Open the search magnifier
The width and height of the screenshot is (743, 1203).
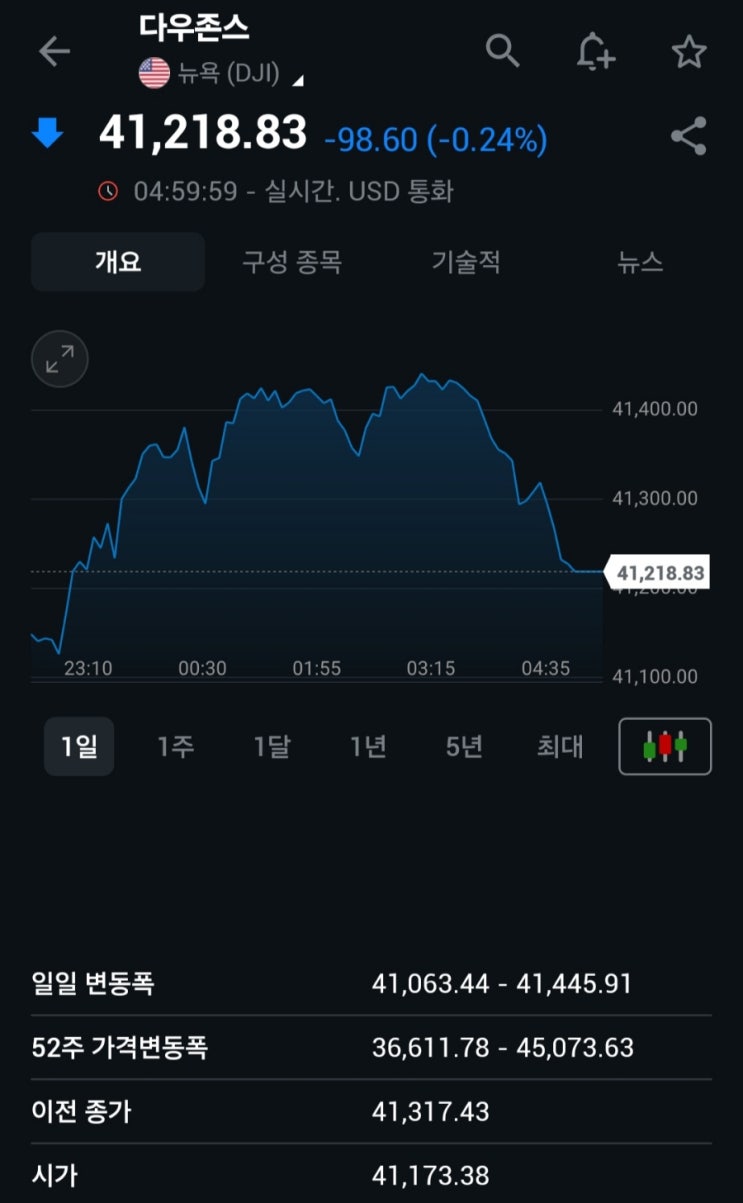point(502,50)
